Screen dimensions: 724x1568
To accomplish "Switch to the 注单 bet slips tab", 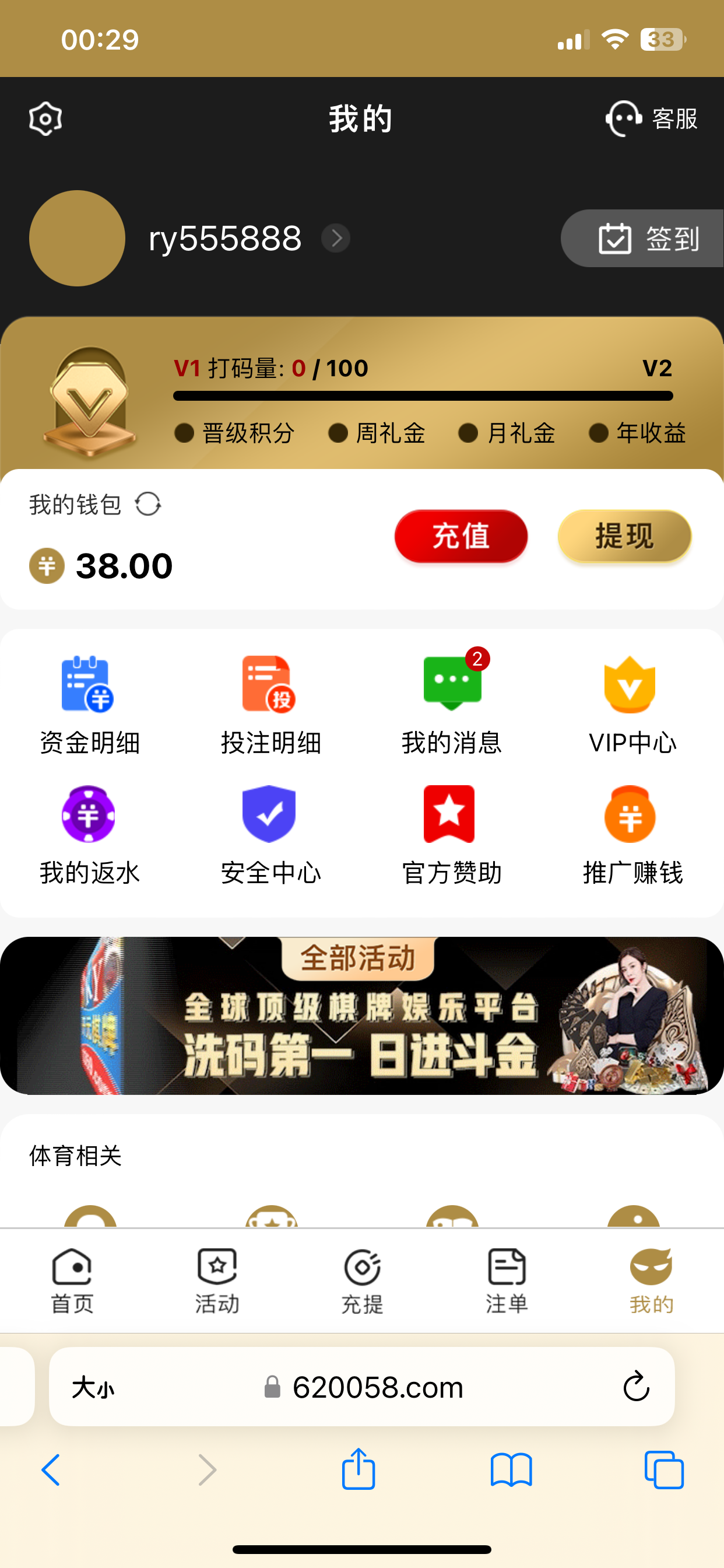I will tap(507, 1280).
